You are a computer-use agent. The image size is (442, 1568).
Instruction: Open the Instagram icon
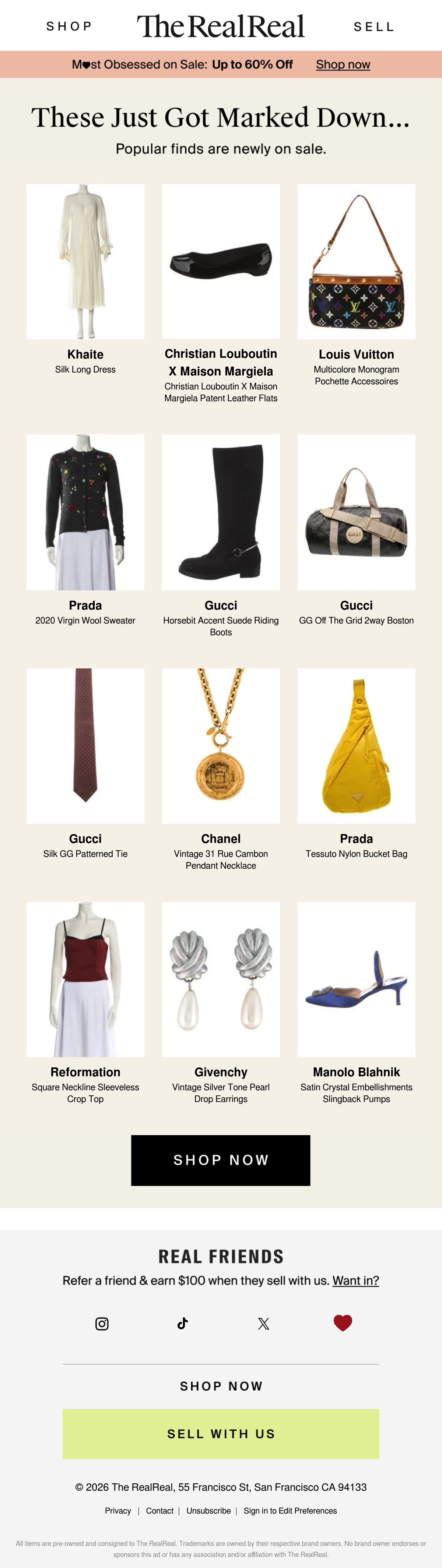102,1323
